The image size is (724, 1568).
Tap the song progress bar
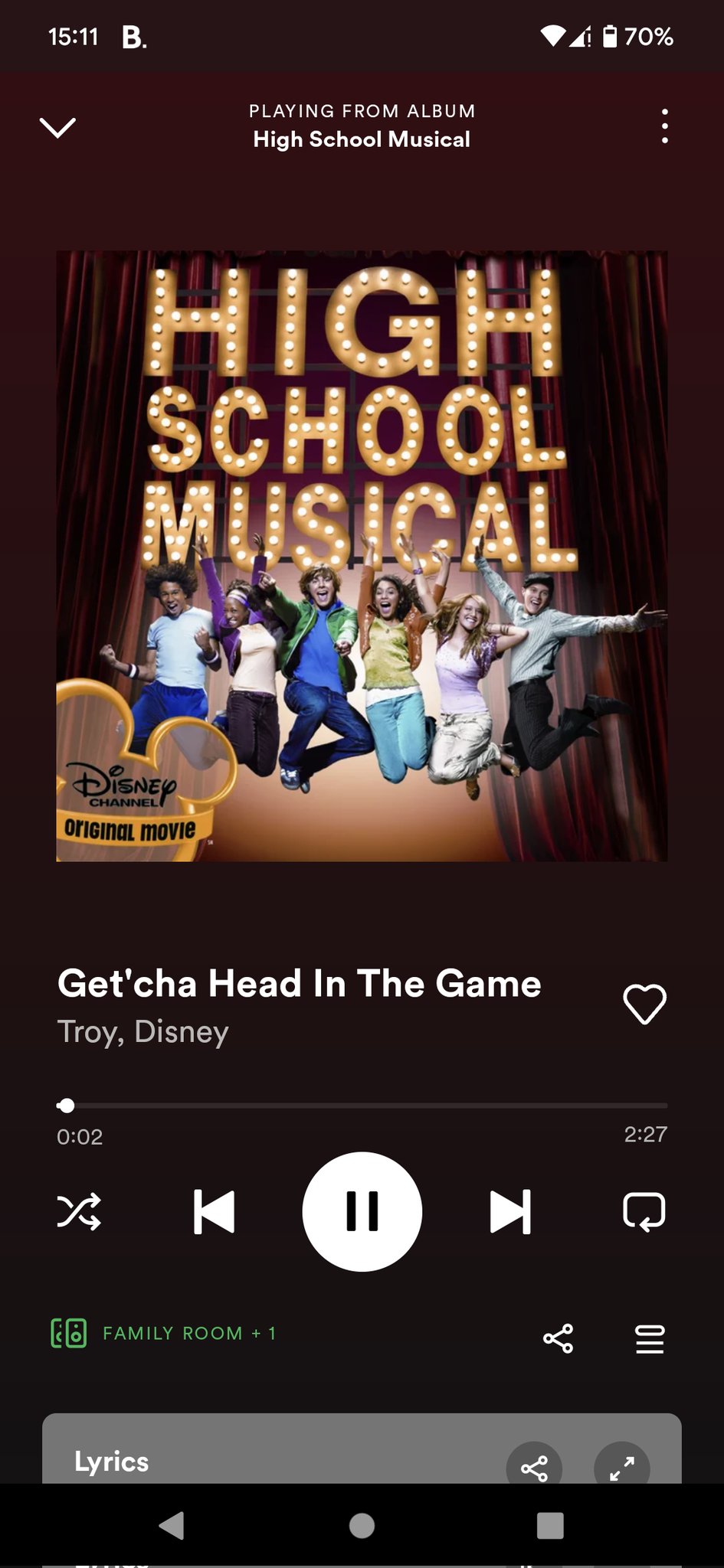click(x=362, y=1106)
